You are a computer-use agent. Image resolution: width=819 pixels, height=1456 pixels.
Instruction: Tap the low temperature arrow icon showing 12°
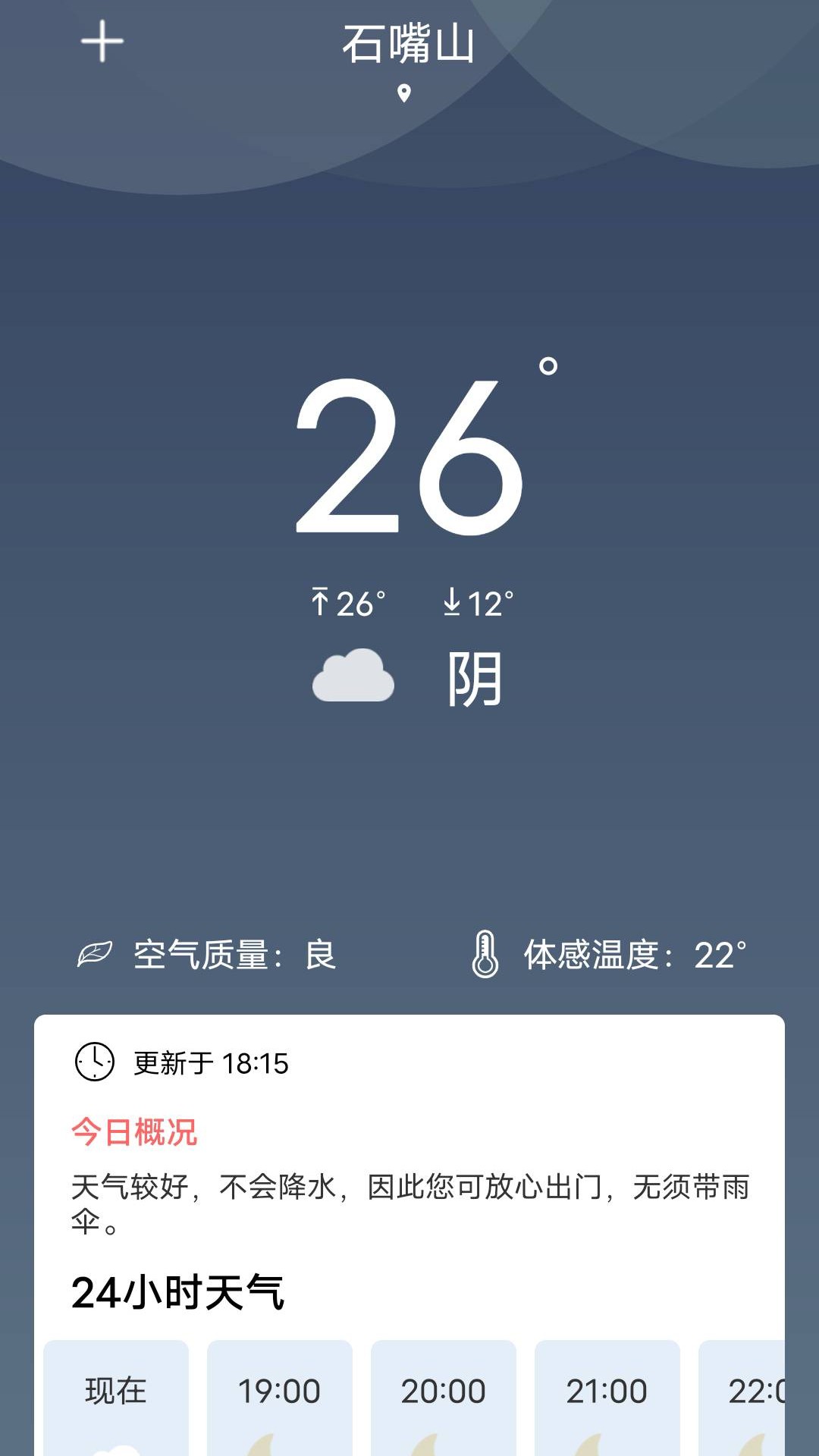[453, 603]
